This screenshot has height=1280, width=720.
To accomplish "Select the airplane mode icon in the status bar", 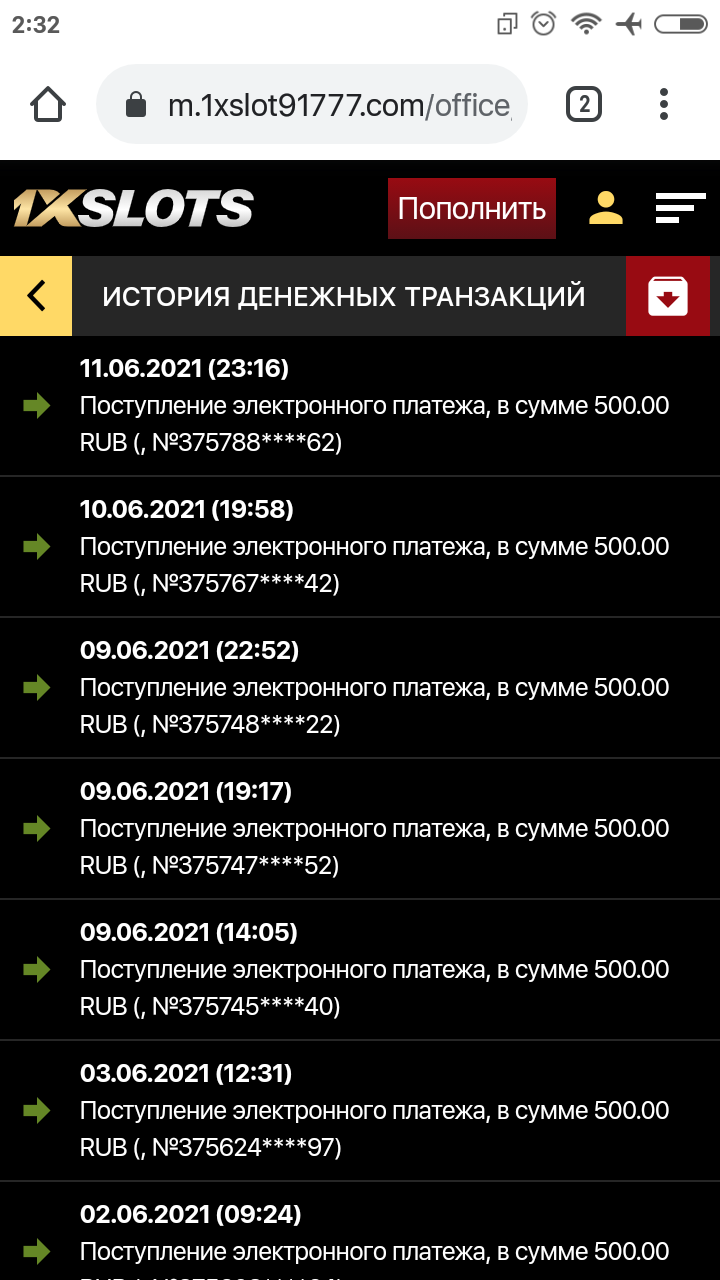I will 630,23.
